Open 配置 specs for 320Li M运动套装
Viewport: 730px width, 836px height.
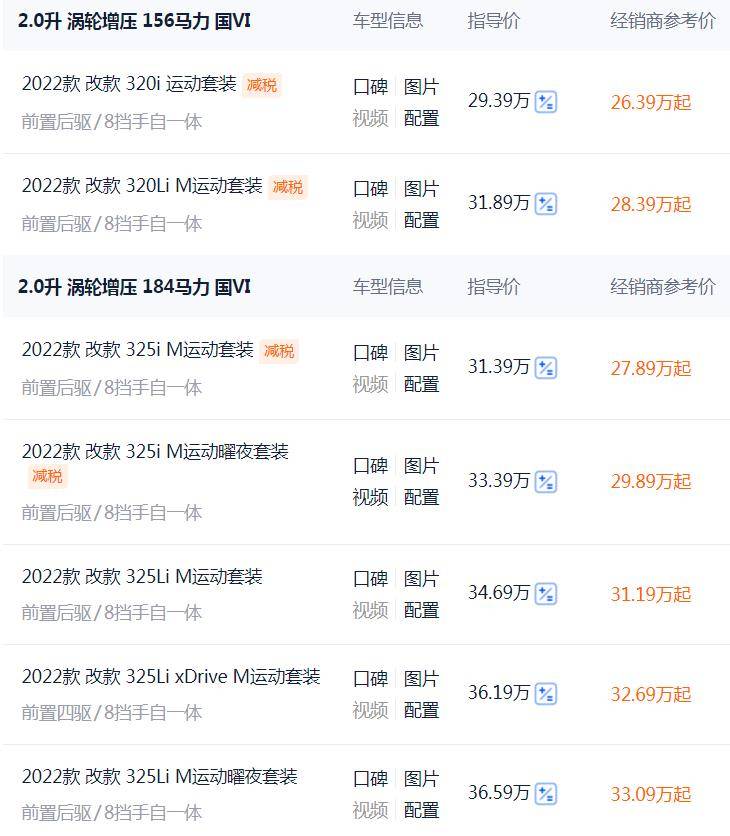421,220
